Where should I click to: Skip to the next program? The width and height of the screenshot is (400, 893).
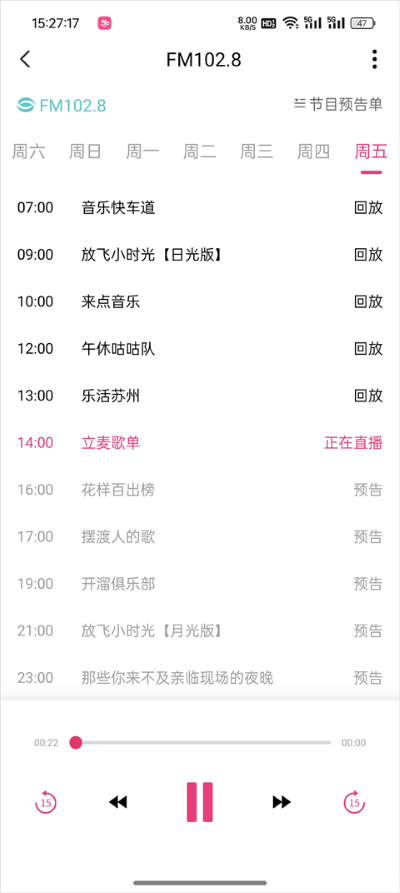[x=281, y=802]
